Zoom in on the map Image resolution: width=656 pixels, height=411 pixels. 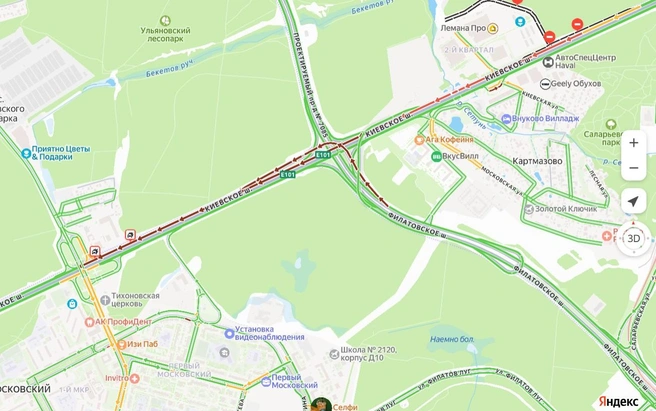pos(634,143)
